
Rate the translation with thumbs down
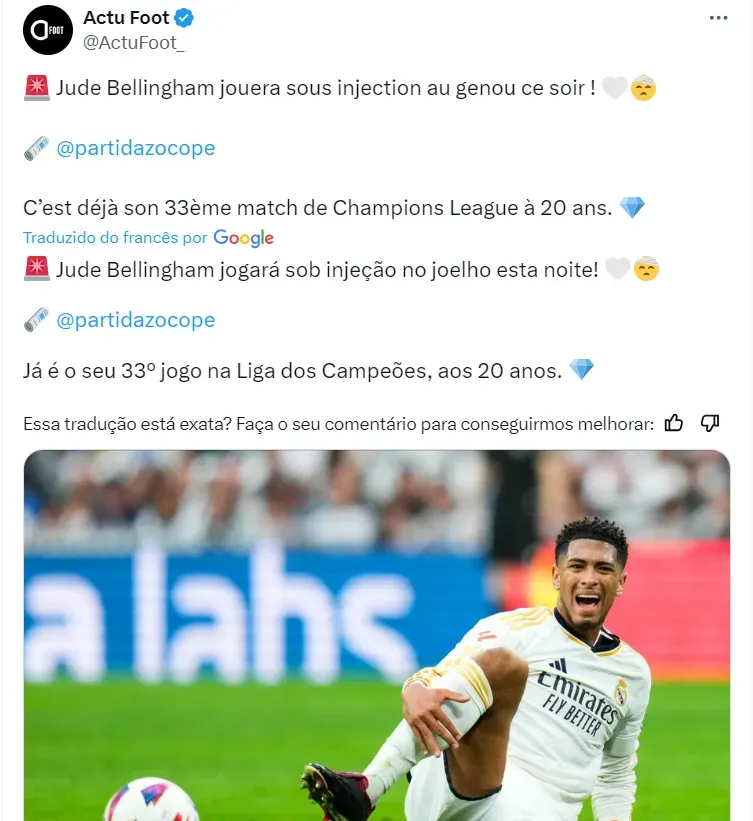click(x=710, y=423)
